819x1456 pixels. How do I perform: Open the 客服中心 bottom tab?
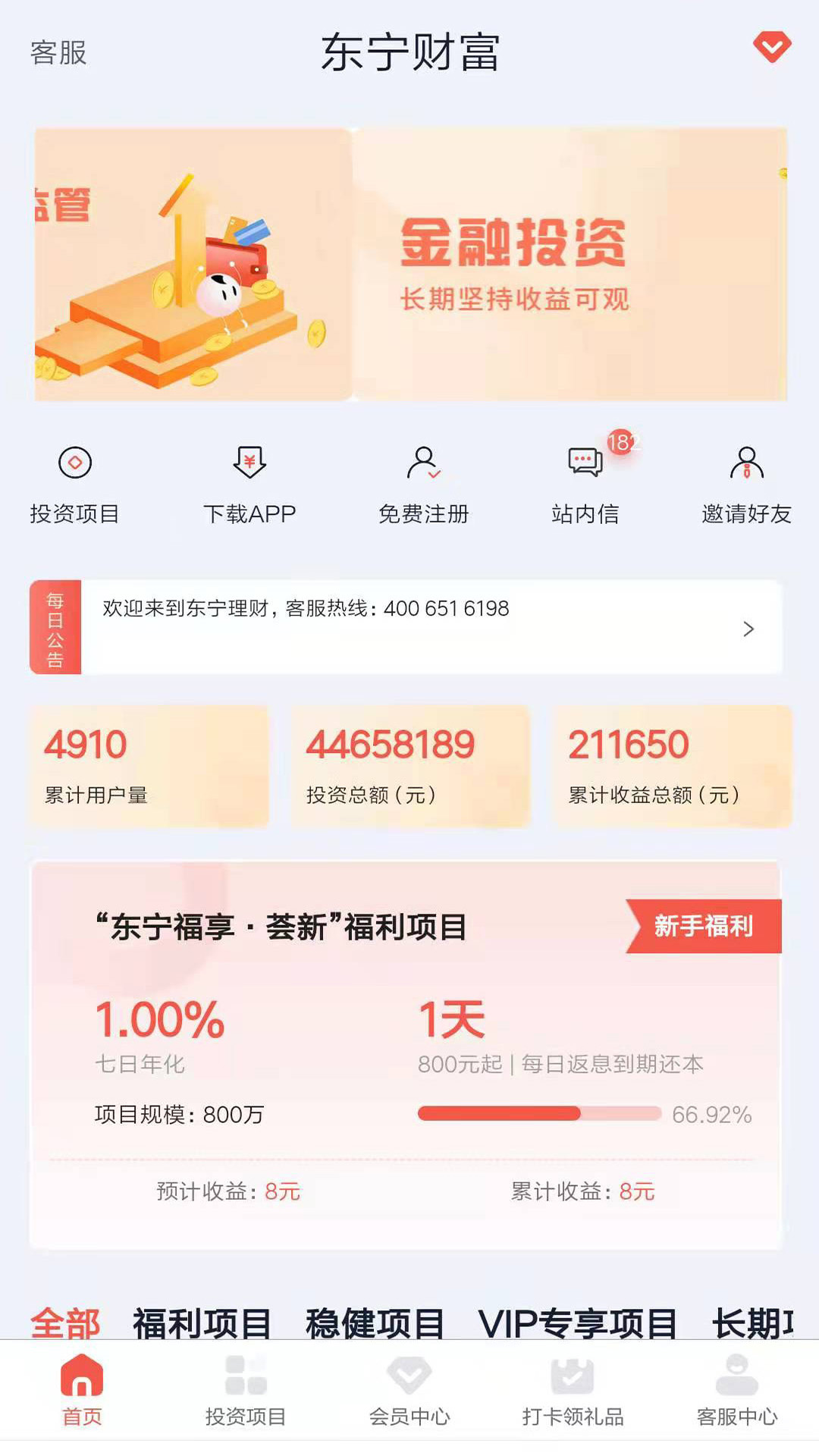(x=737, y=1389)
